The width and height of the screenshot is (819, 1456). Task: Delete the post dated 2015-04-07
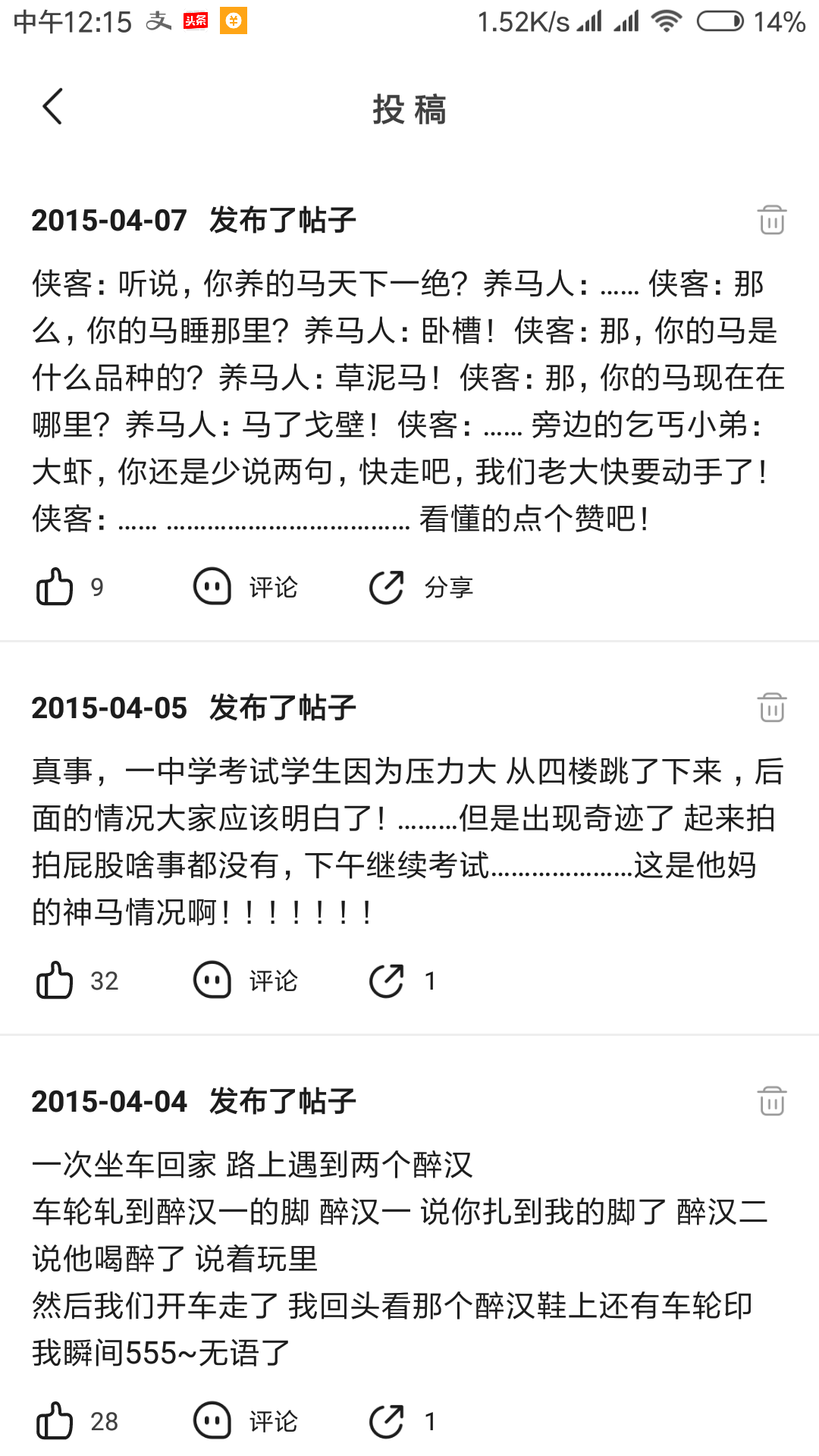[772, 221]
